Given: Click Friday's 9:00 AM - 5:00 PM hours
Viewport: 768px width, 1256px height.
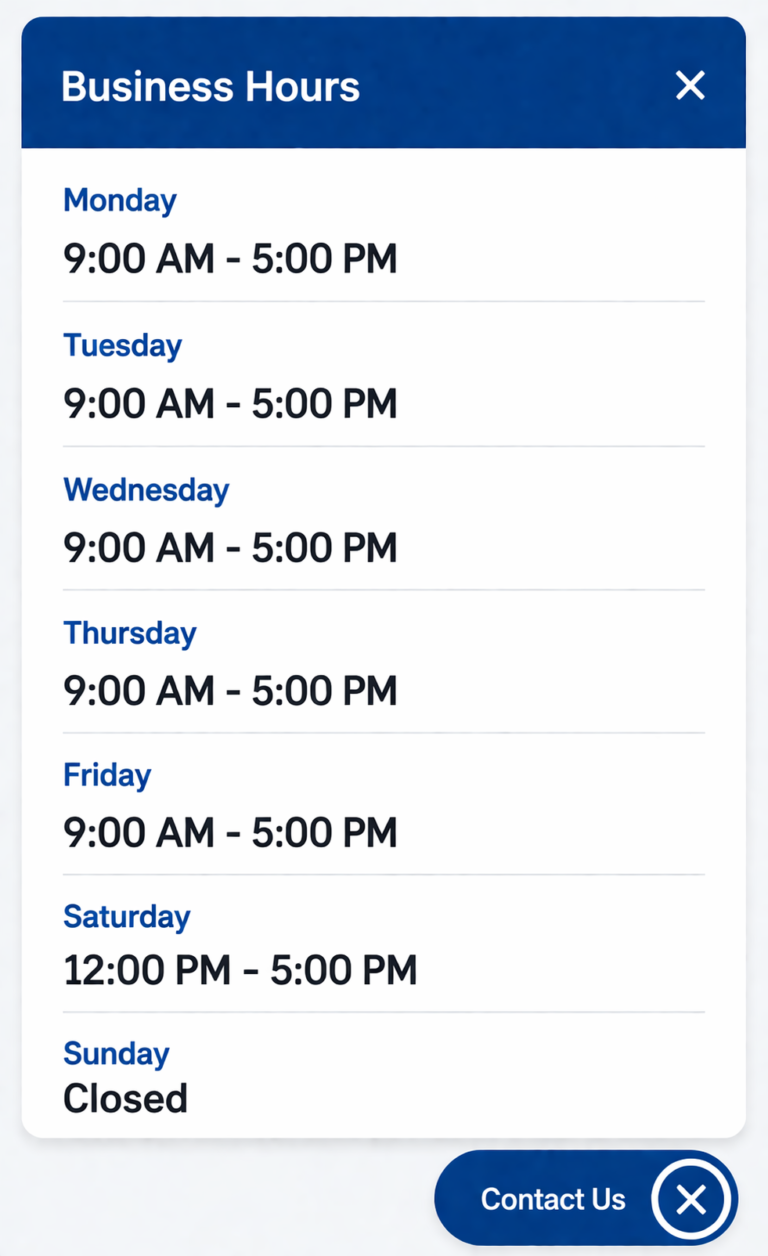Looking at the screenshot, I should (x=230, y=832).
